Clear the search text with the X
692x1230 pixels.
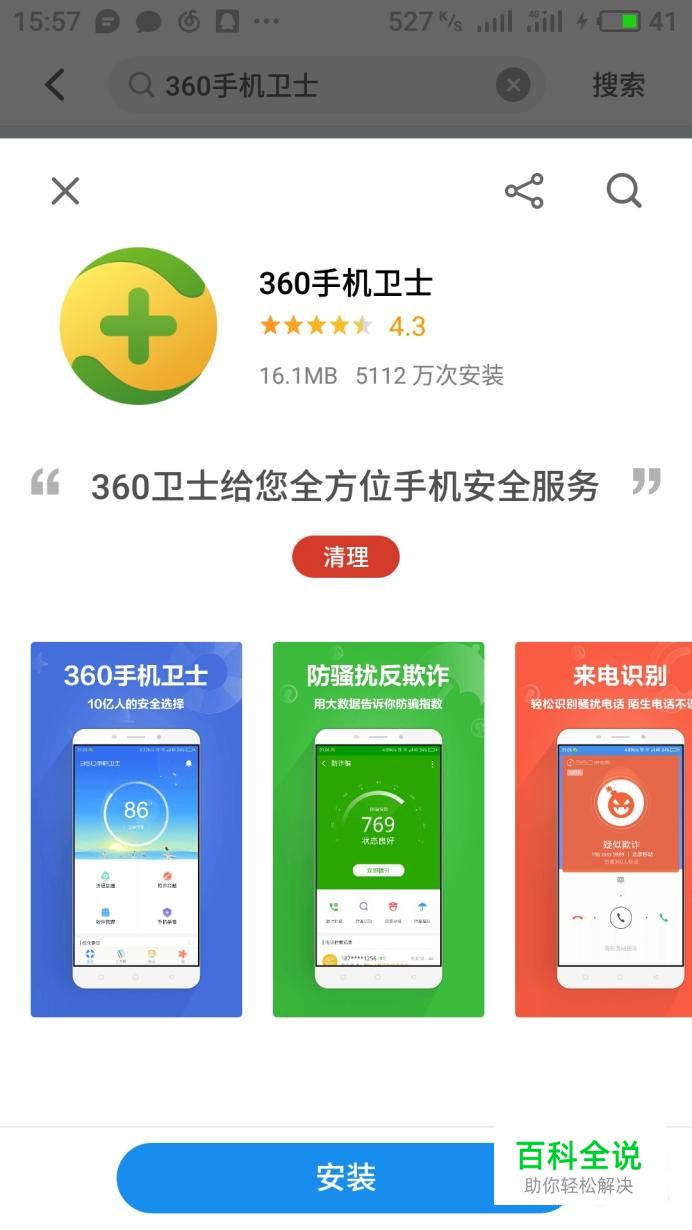click(x=513, y=85)
